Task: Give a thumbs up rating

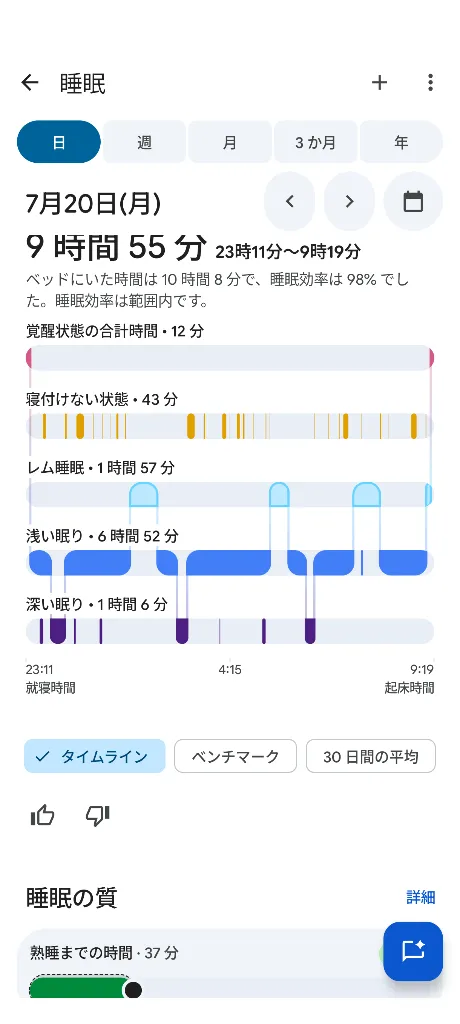Action: click(x=42, y=815)
